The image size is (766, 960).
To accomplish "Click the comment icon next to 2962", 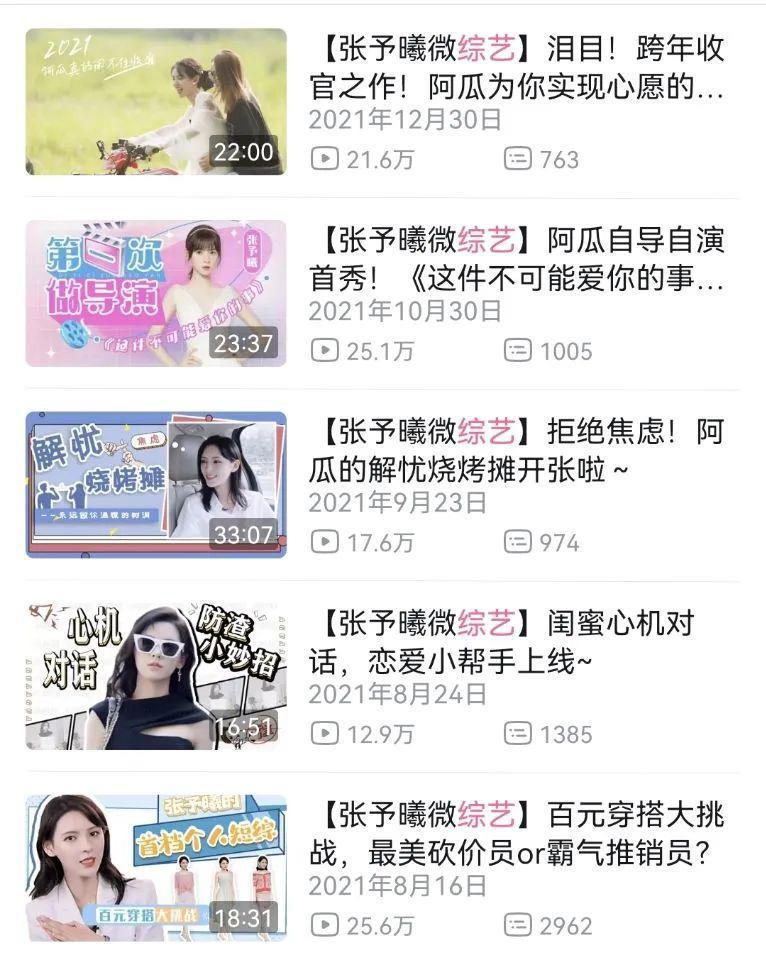I will [x=517, y=924].
